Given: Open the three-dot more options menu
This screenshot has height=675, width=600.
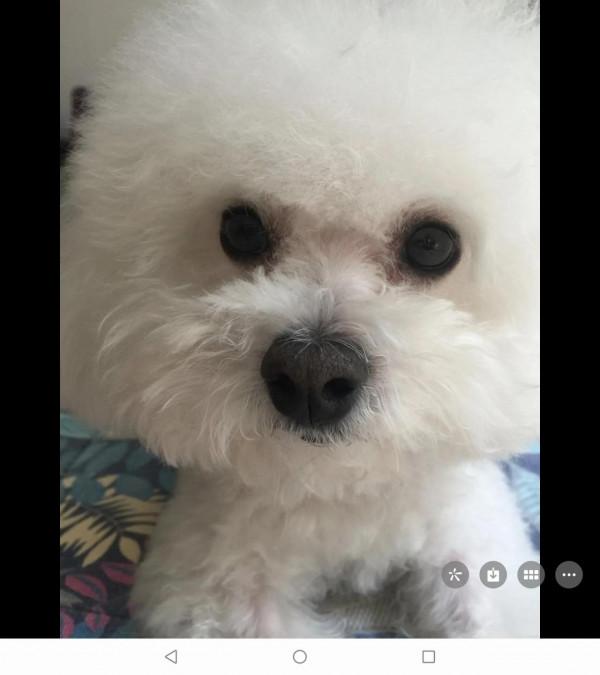Looking at the screenshot, I should click(x=569, y=575).
